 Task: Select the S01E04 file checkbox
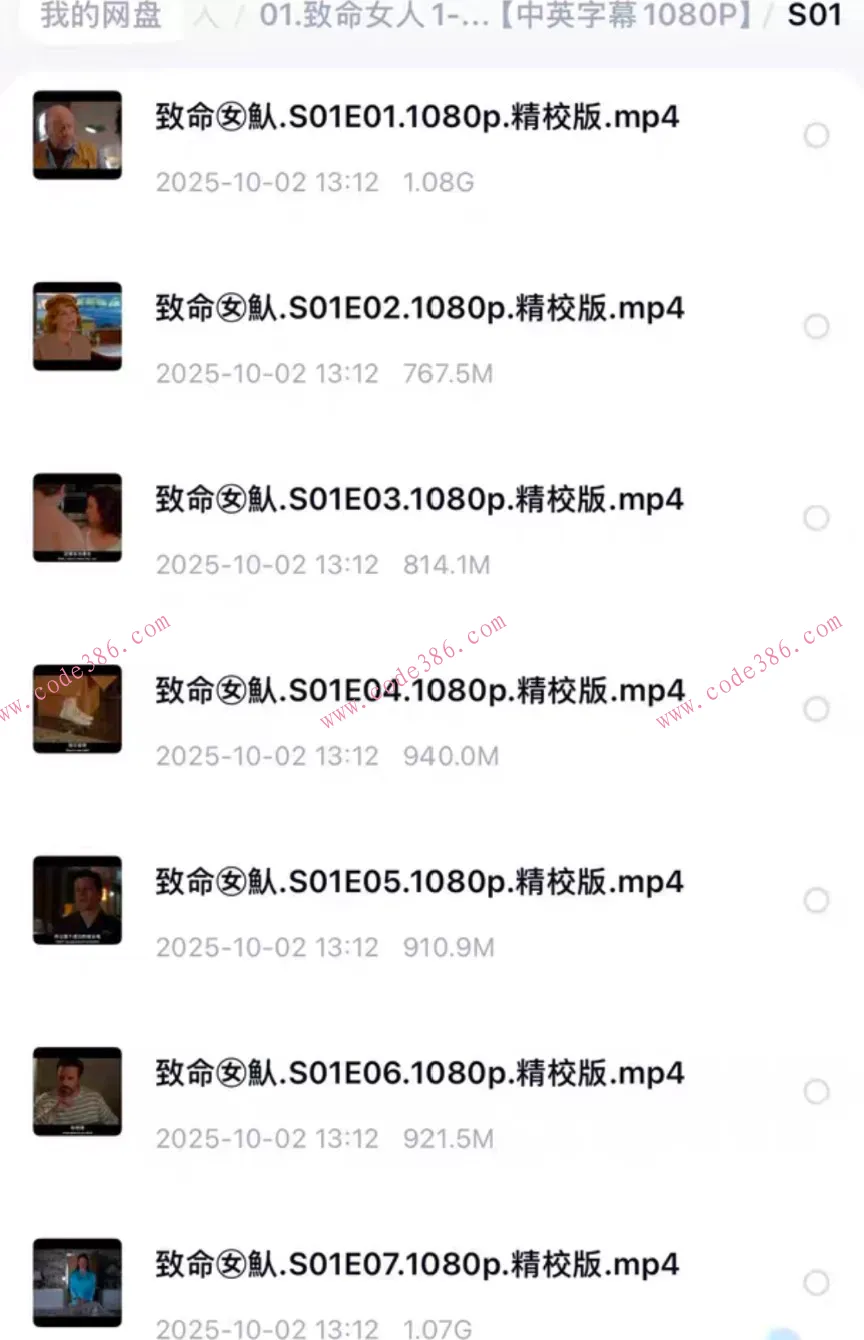pyautogui.click(x=816, y=709)
